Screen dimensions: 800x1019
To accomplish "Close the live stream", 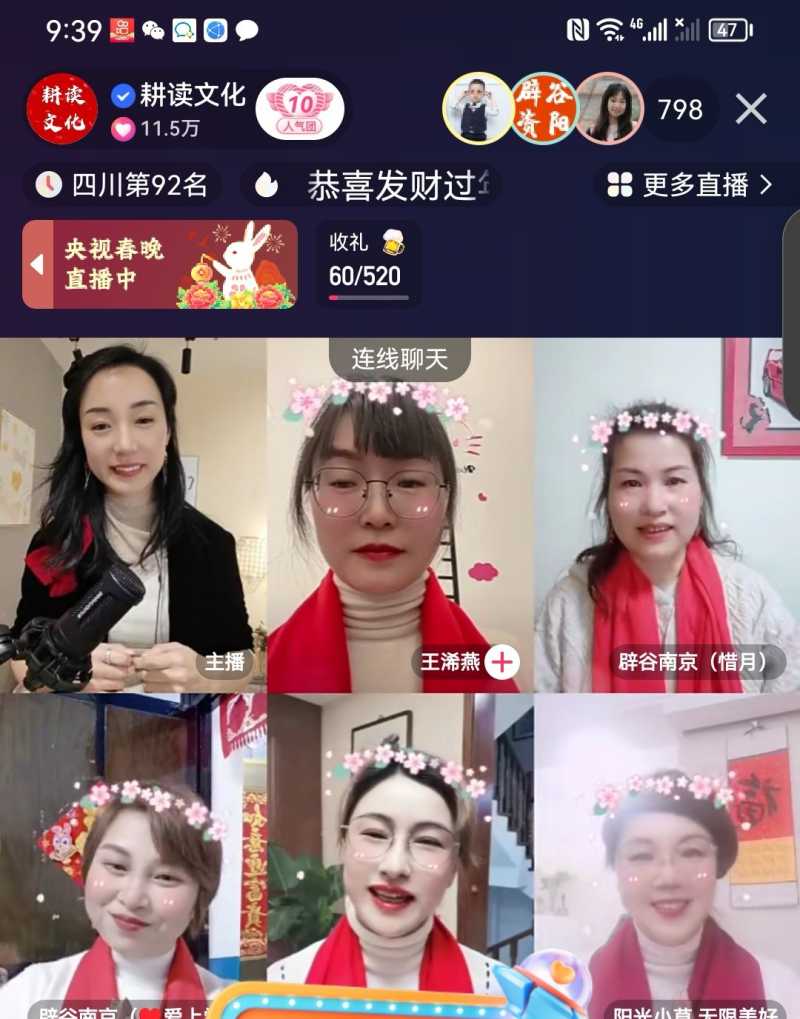I will click(751, 109).
